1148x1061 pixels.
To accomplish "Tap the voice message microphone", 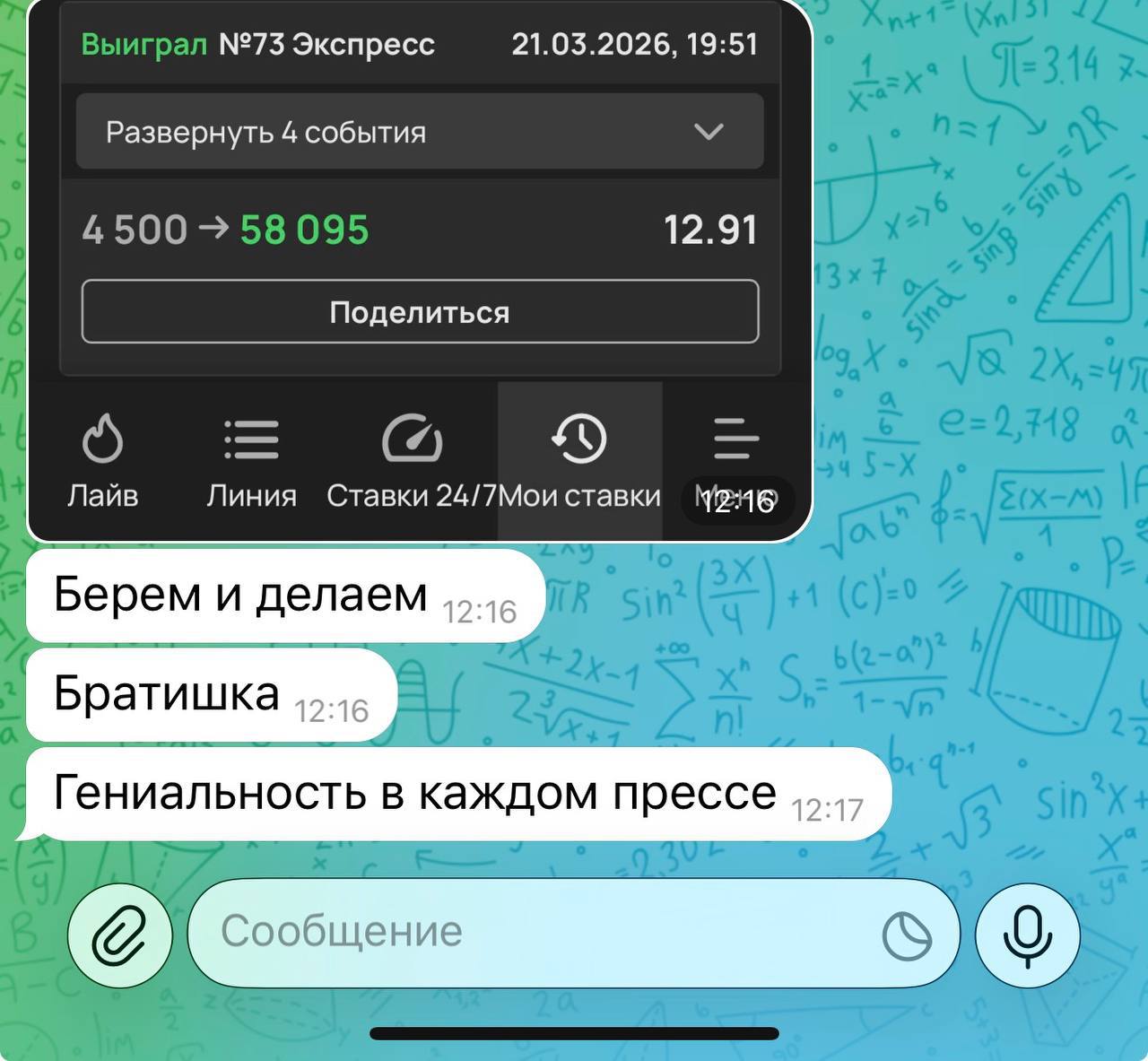I will (1027, 935).
